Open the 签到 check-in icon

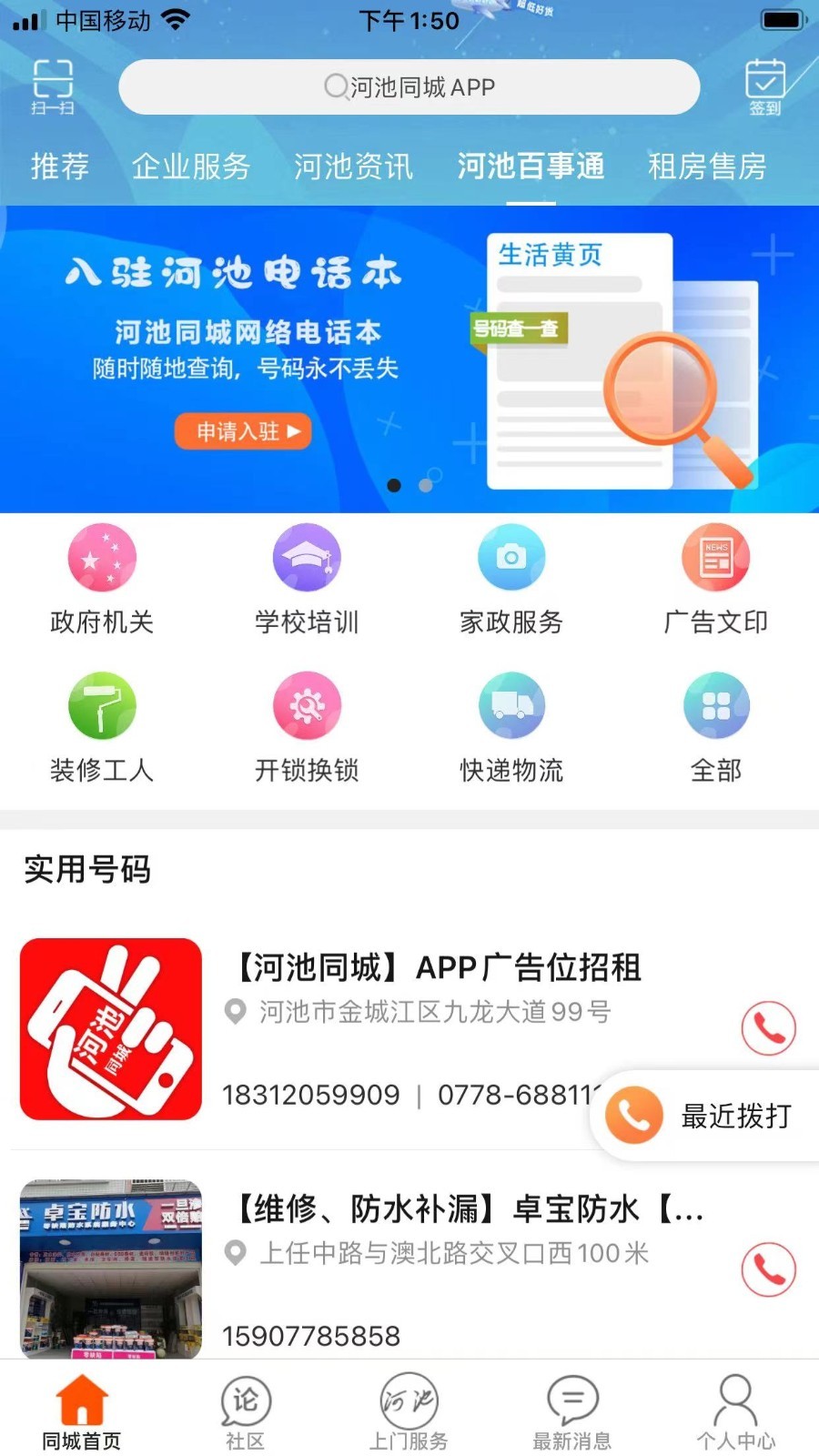[765, 86]
